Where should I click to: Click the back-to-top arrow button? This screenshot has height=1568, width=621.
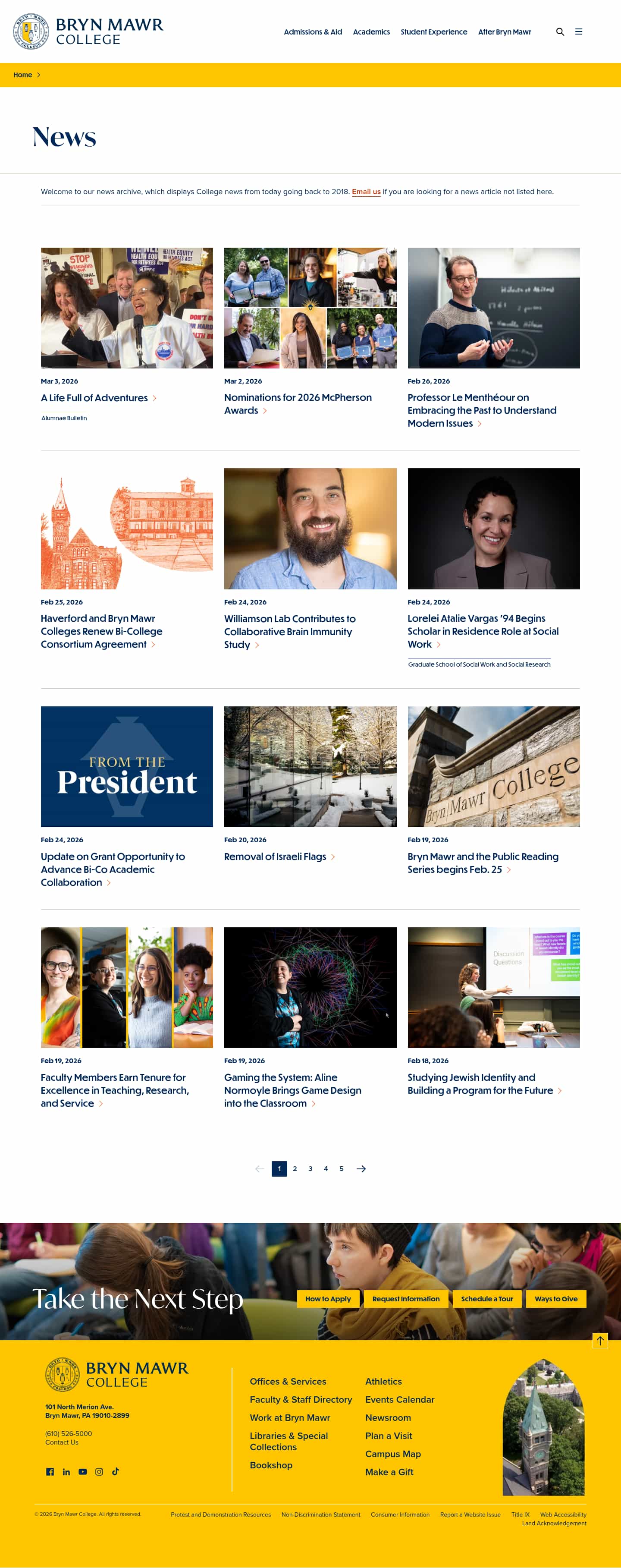coord(600,1340)
